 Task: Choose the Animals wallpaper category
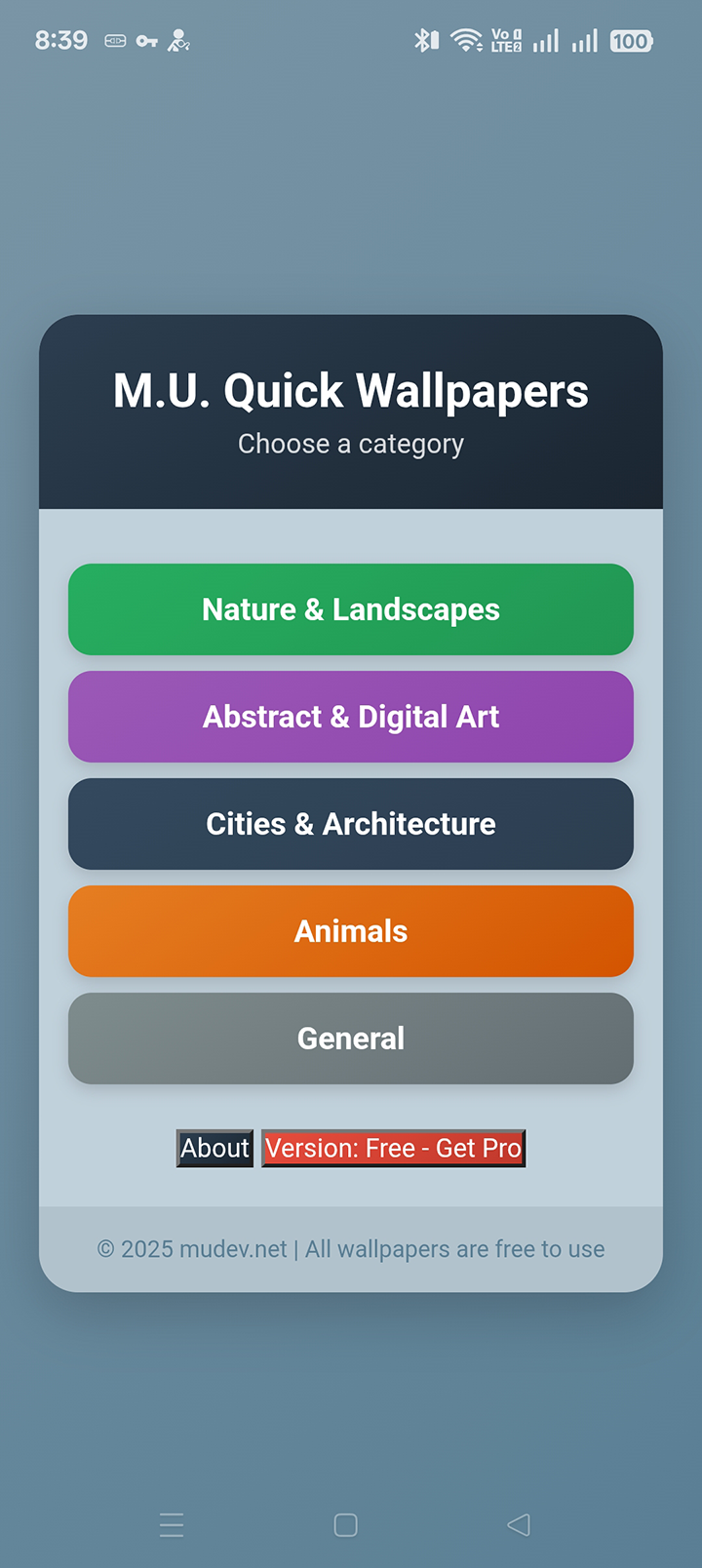(x=351, y=931)
